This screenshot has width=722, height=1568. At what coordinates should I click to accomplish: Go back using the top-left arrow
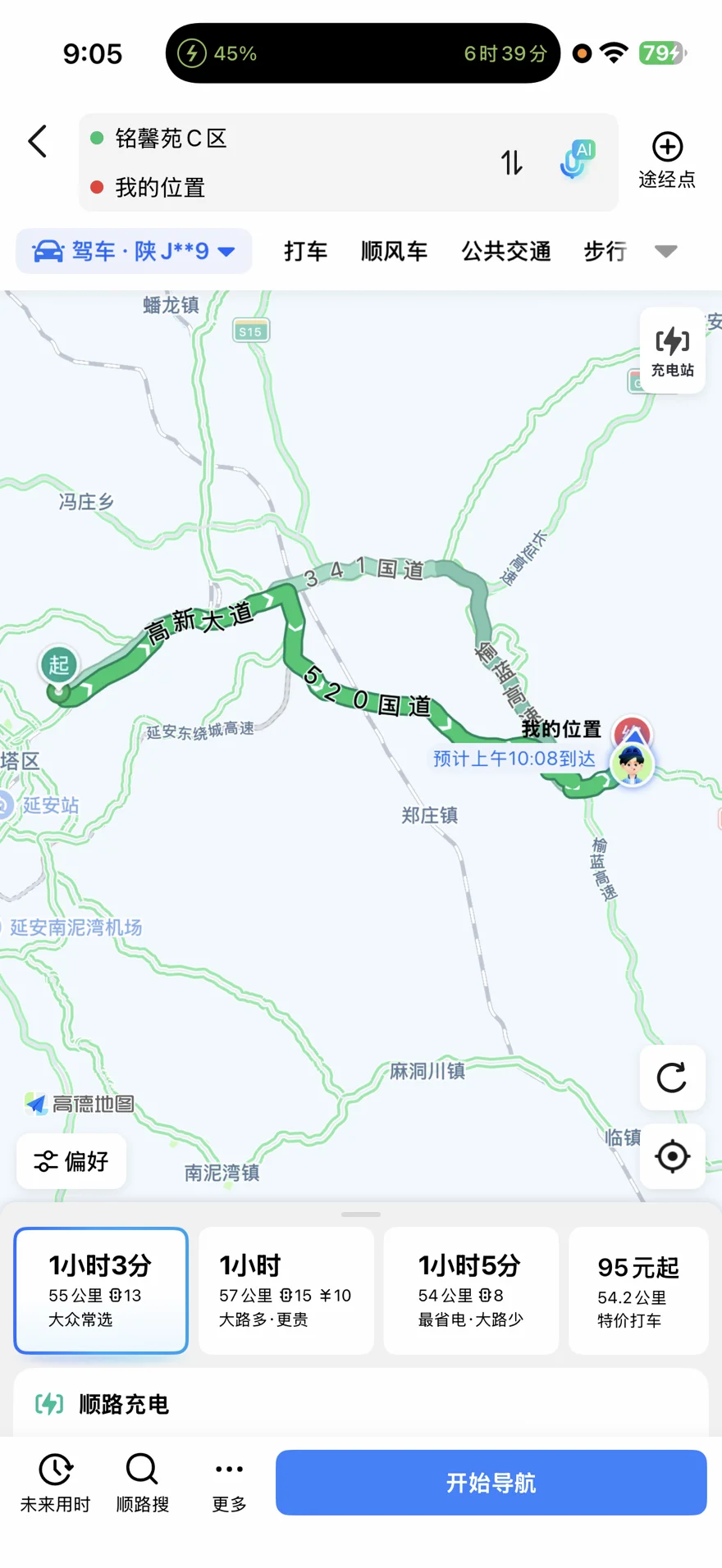point(38,141)
